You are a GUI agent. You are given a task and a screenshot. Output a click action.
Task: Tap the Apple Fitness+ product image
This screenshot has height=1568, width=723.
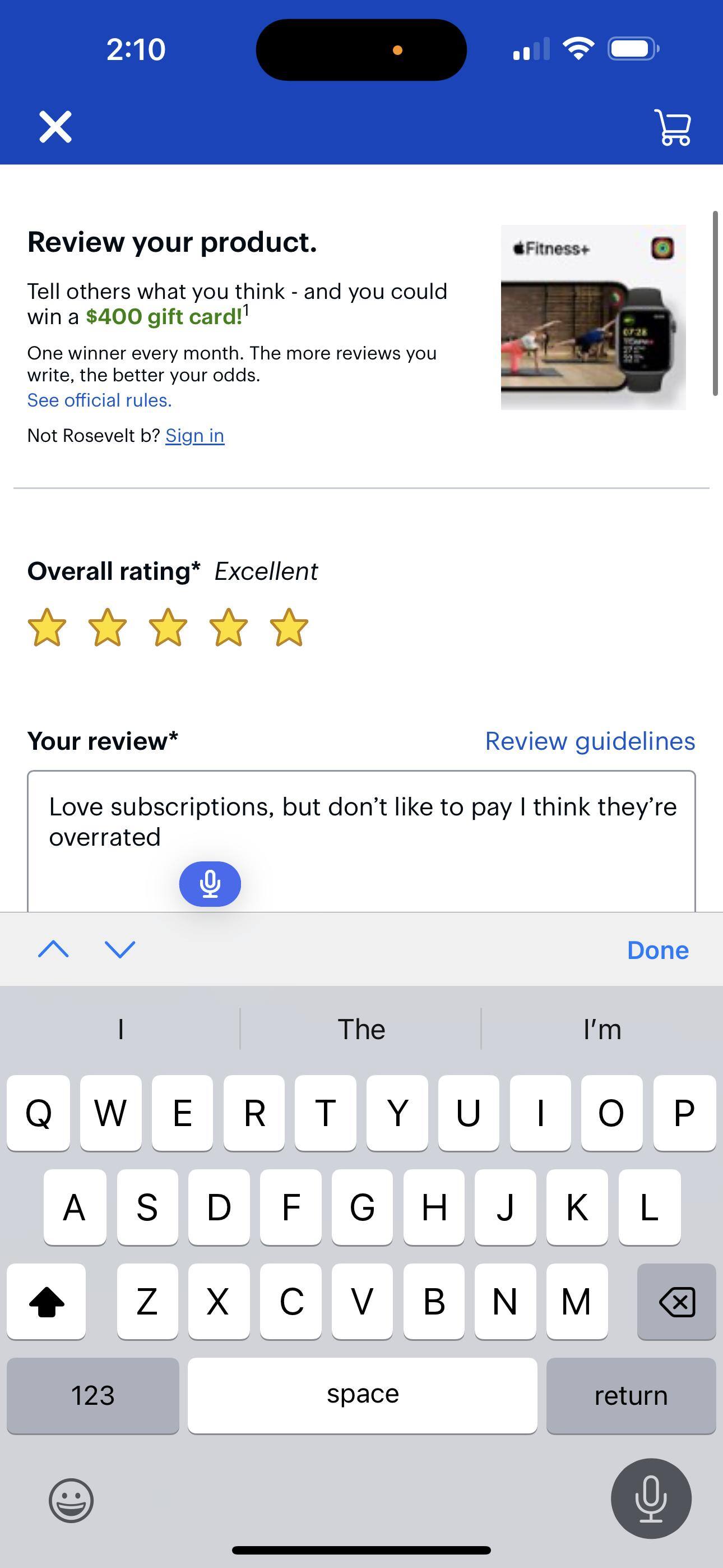tap(594, 316)
